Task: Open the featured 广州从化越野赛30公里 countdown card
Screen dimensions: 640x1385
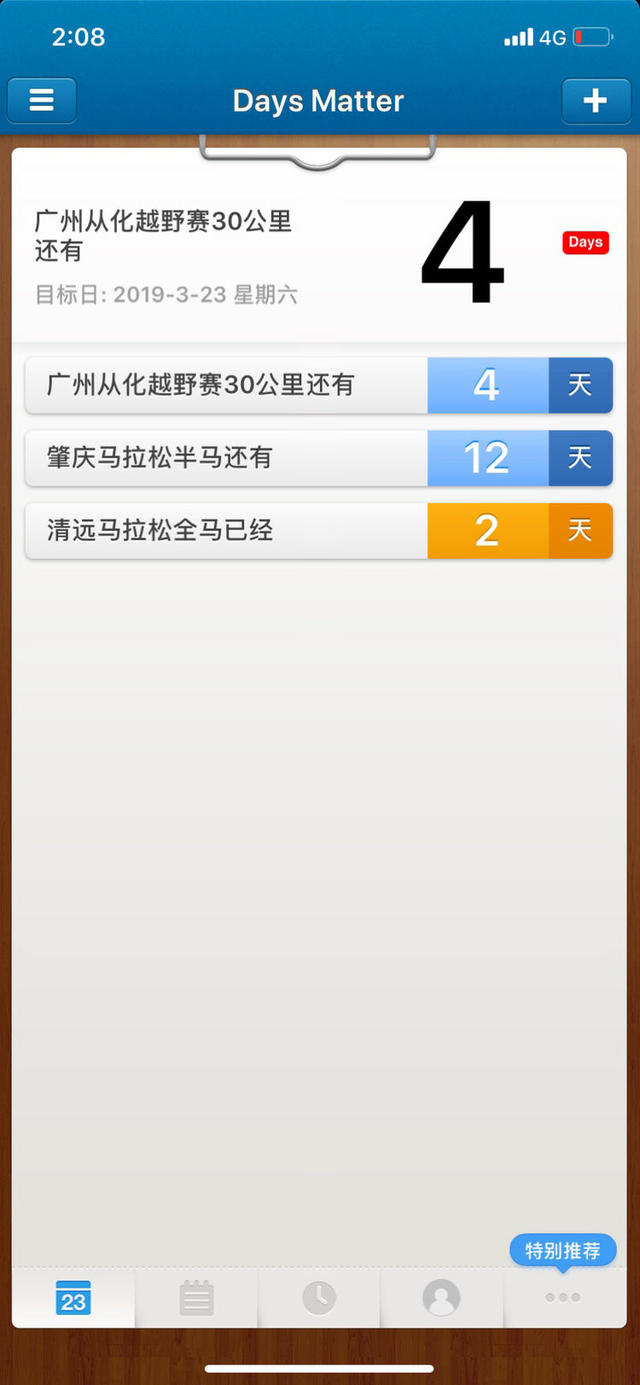Action: tap(318, 250)
